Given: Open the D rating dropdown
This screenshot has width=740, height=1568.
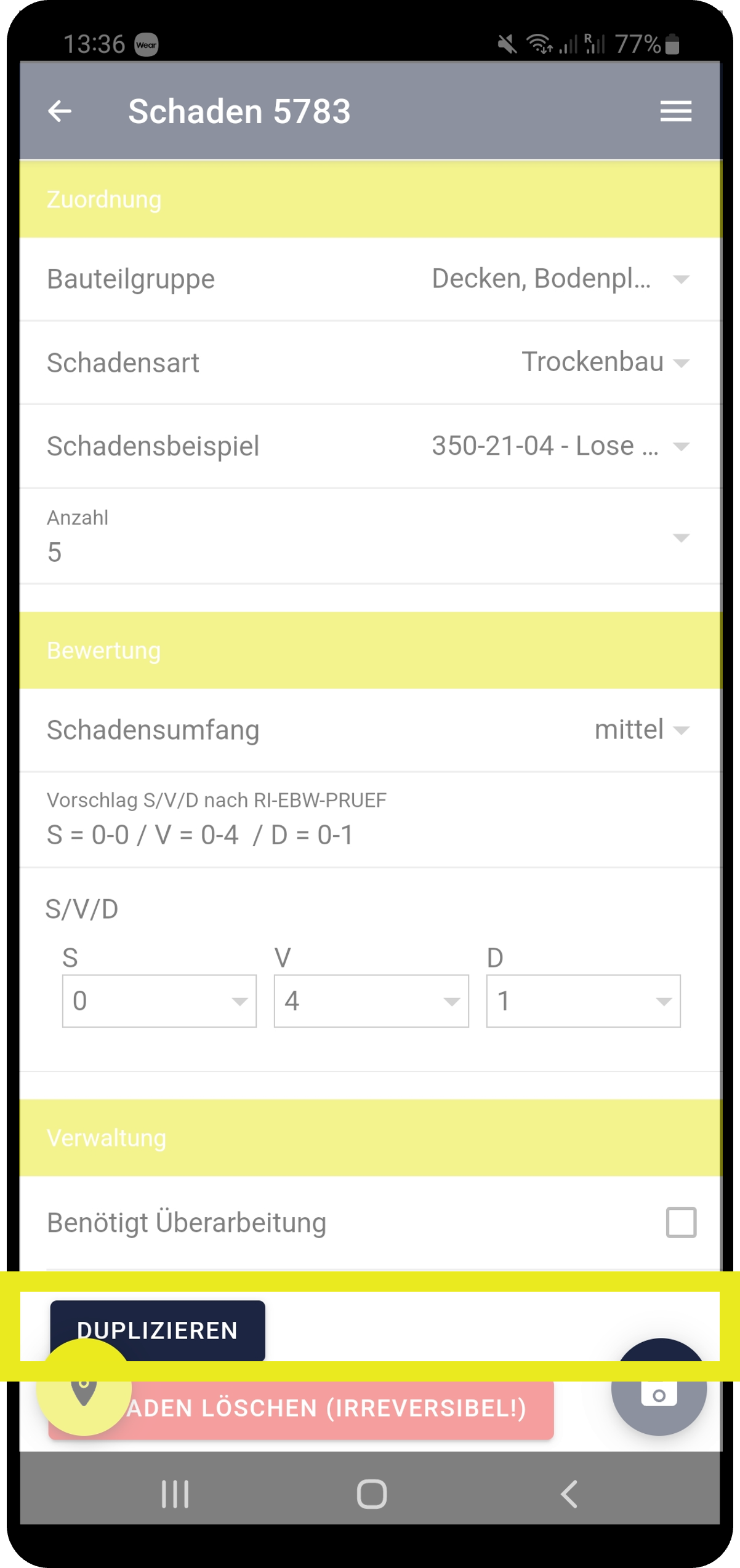Looking at the screenshot, I should pyautogui.click(x=584, y=1001).
